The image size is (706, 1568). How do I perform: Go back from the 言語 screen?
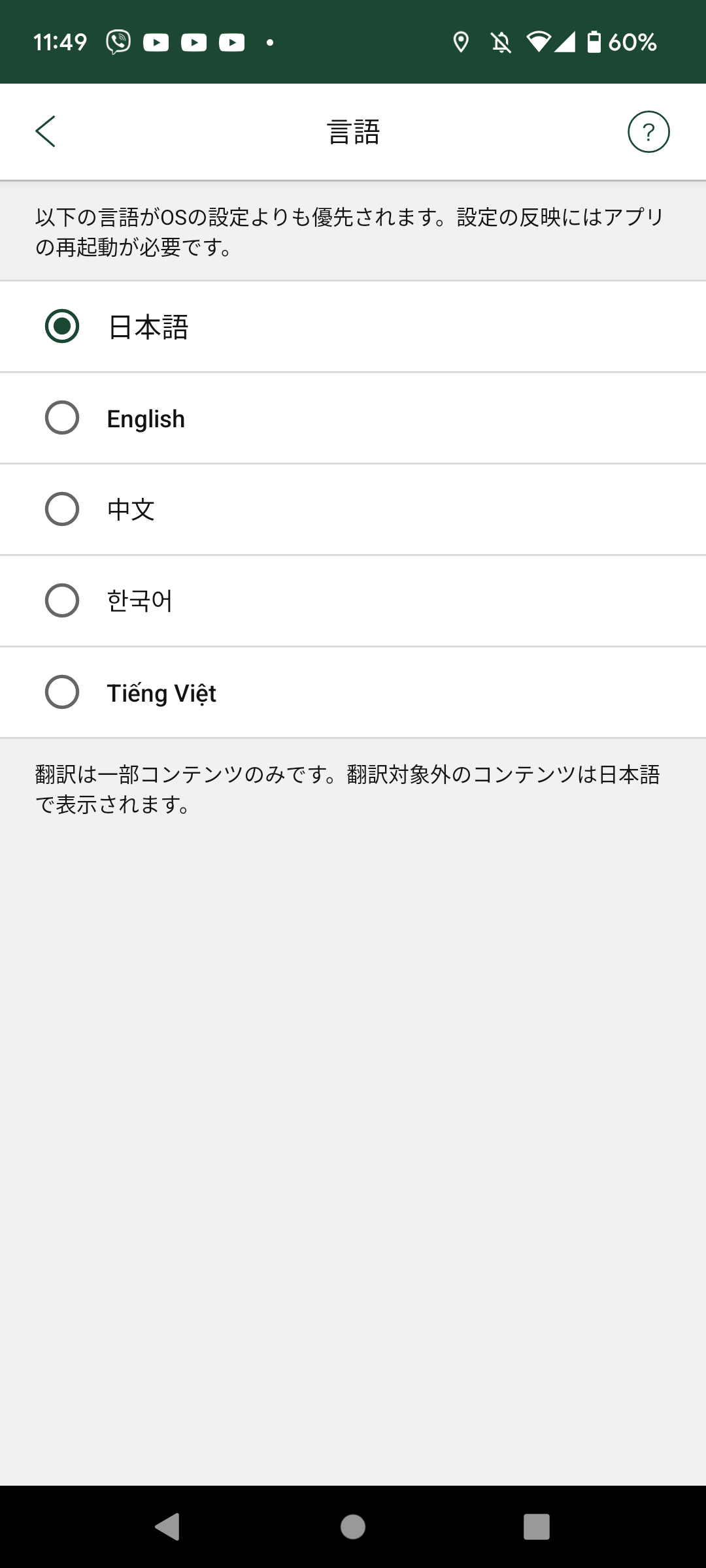click(46, 131)
